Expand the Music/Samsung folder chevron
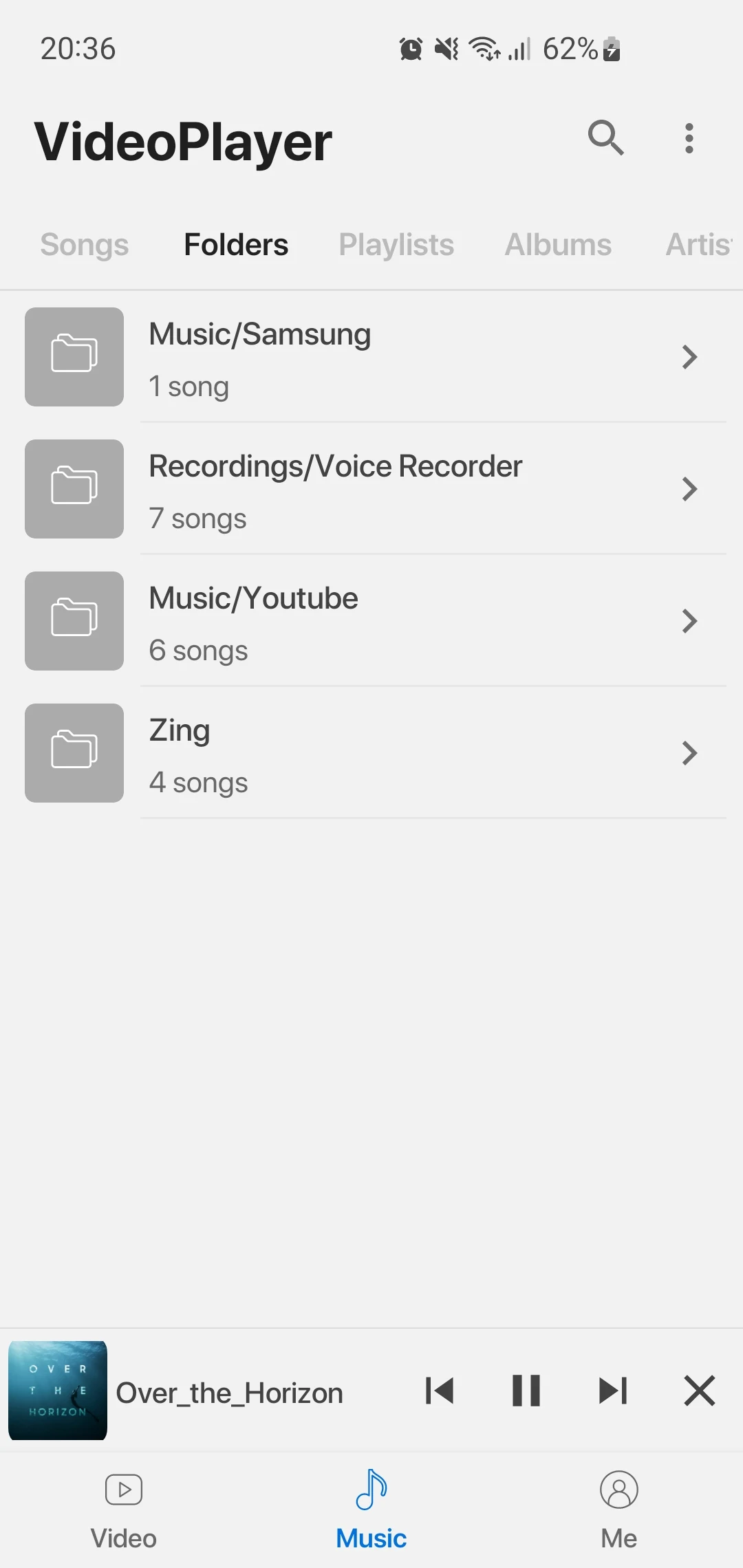743x1568 pixels. pos(690,357)
